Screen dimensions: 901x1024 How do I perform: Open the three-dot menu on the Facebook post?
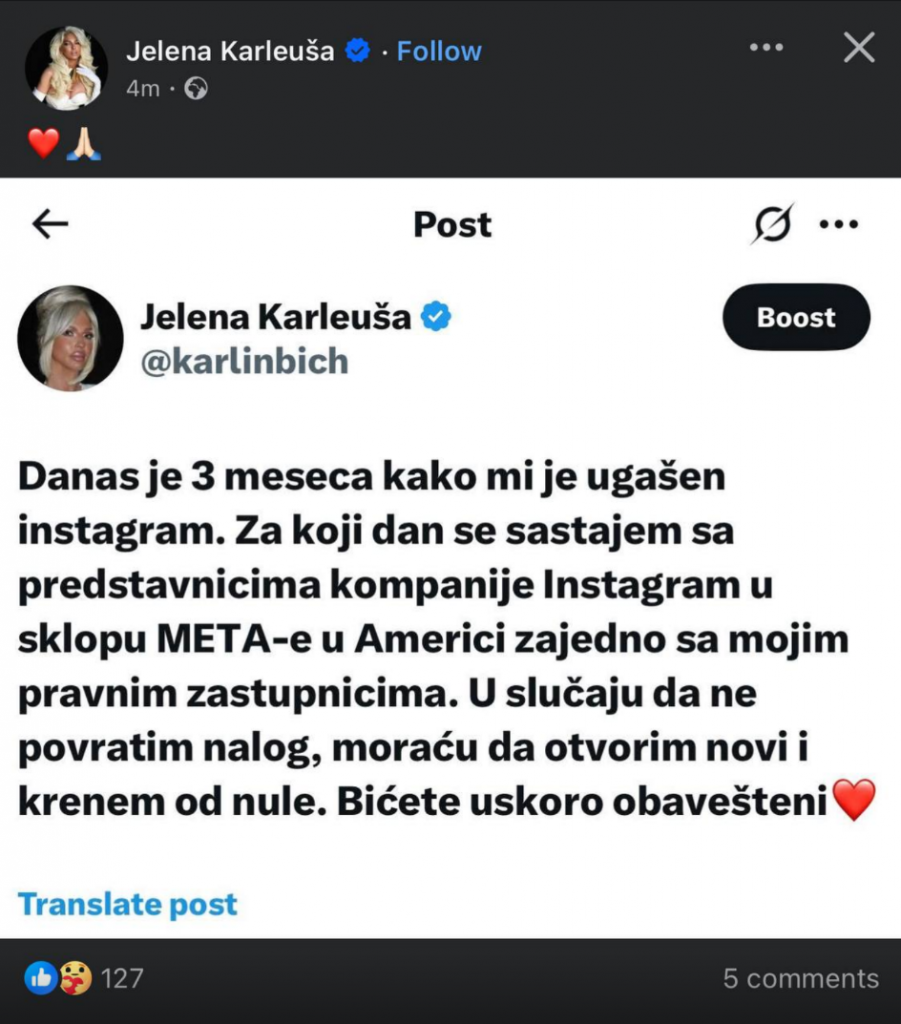766,48
